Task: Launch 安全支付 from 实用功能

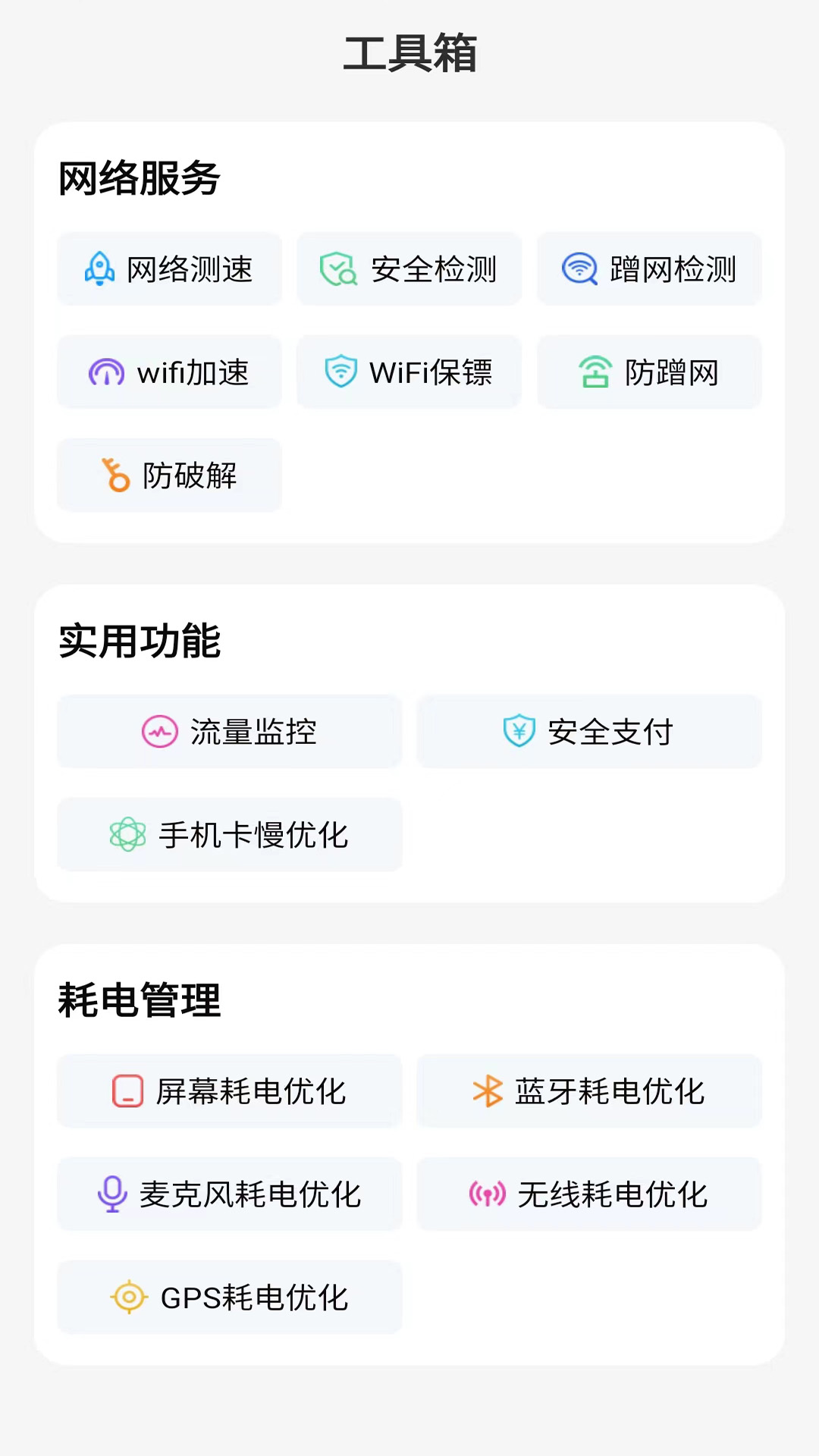Action: click(x=588, y=732)
